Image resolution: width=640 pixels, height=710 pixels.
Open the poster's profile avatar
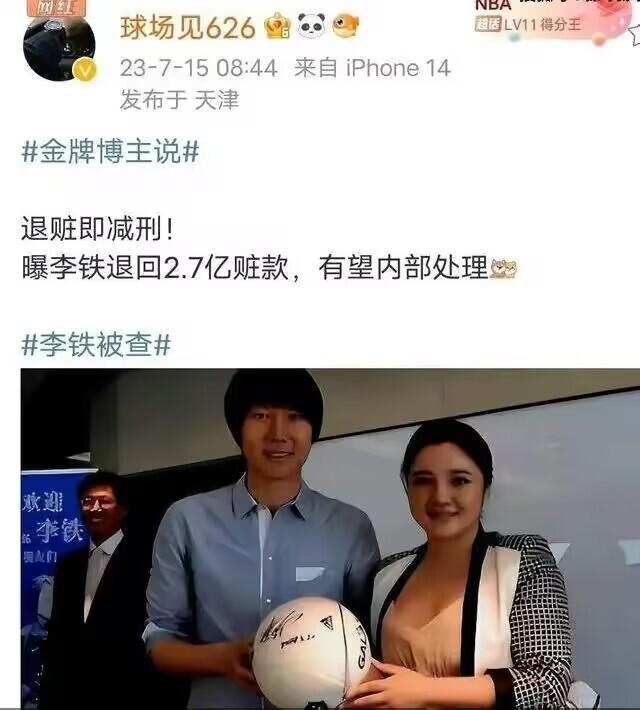click(x=59, y=47)
